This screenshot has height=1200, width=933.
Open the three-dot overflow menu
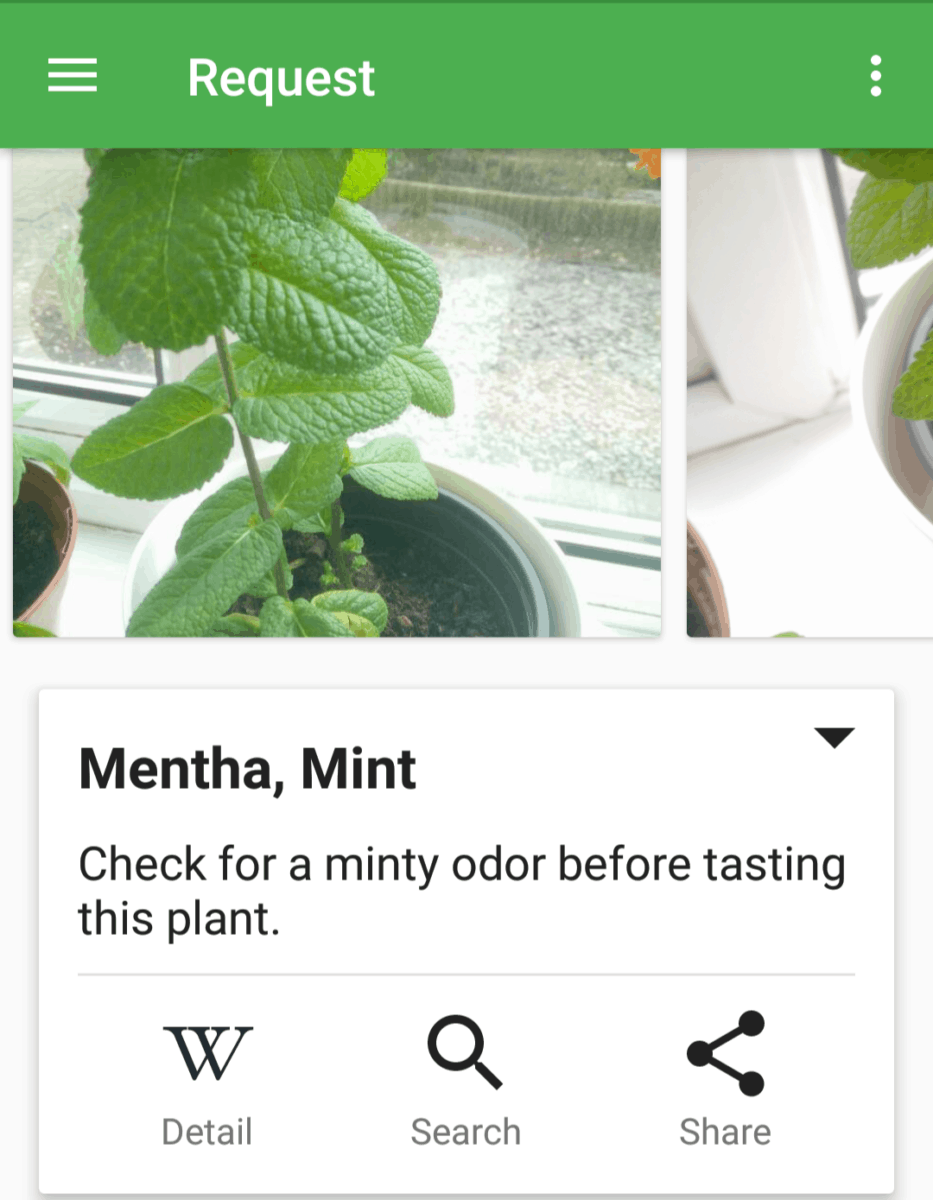tap(875, 75)
